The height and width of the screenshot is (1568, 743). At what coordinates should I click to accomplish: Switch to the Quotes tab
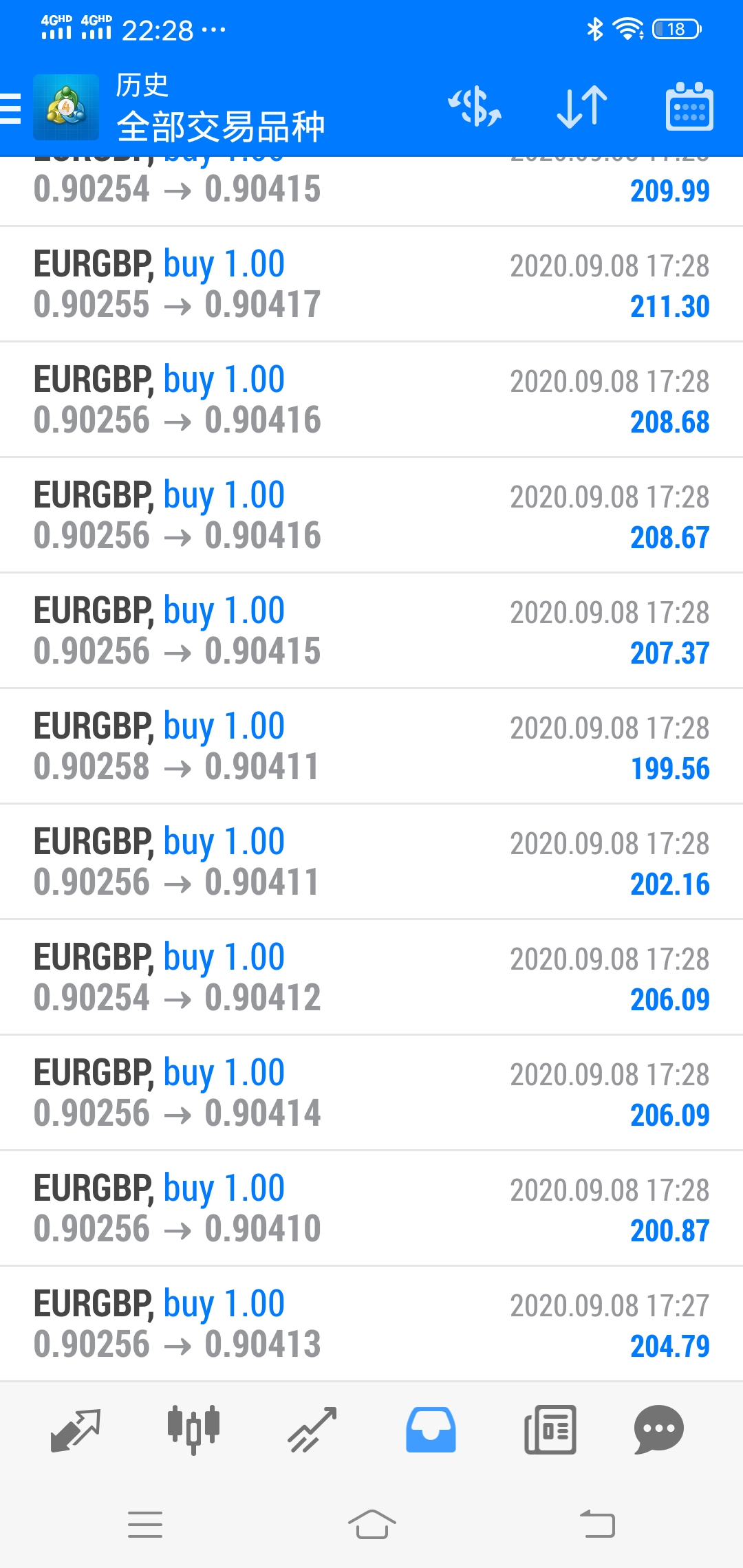tap(76, 1430)
